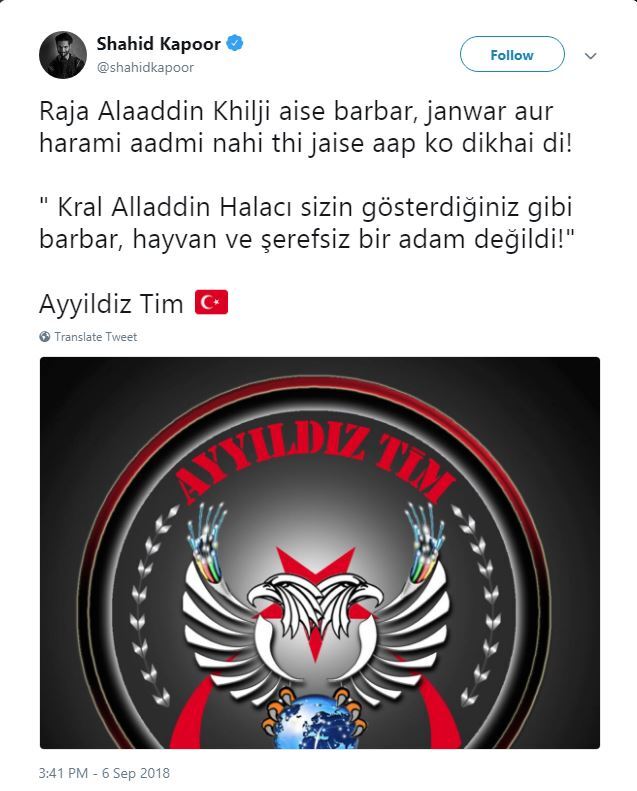Open the attached Ayyildiz Tim image

320,553
